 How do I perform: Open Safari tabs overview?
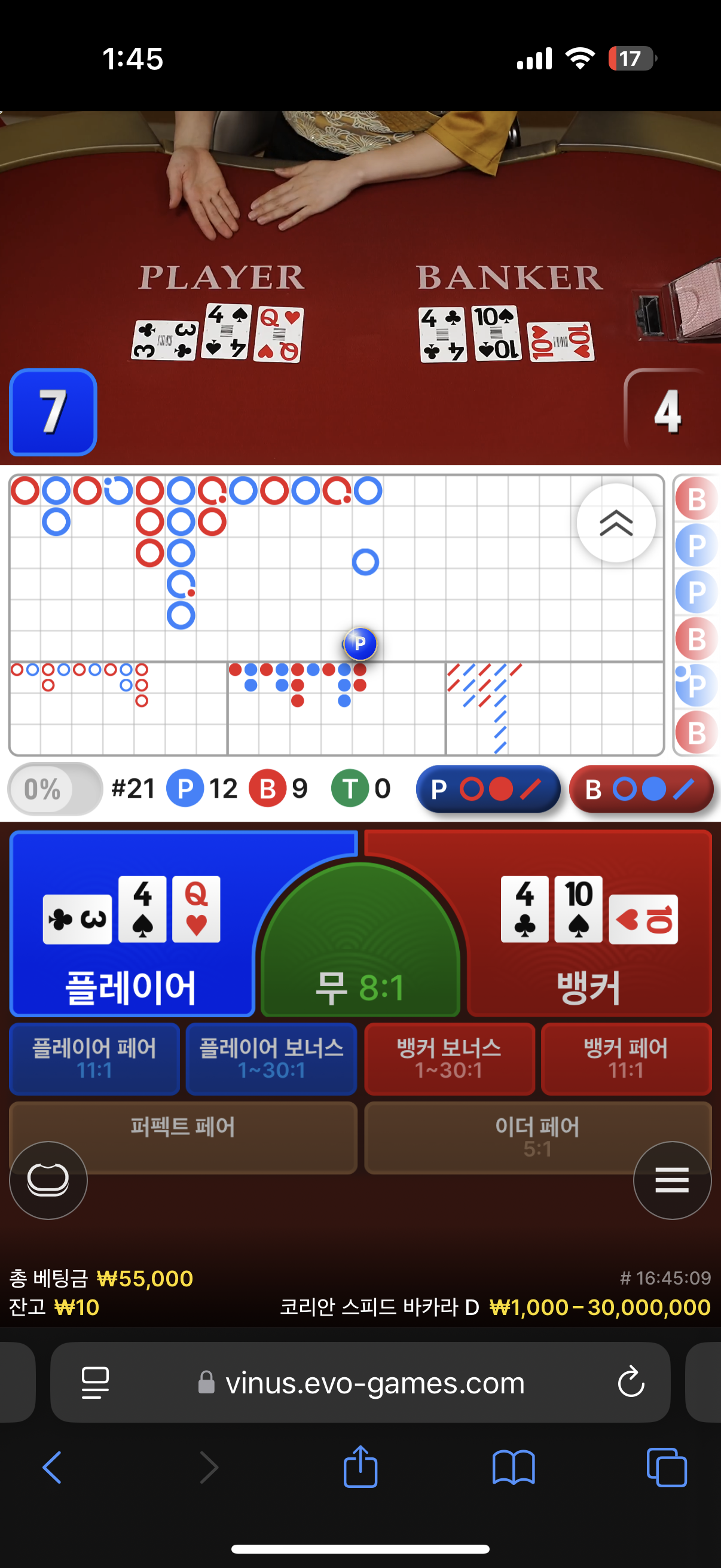[x=667, y=1467]
